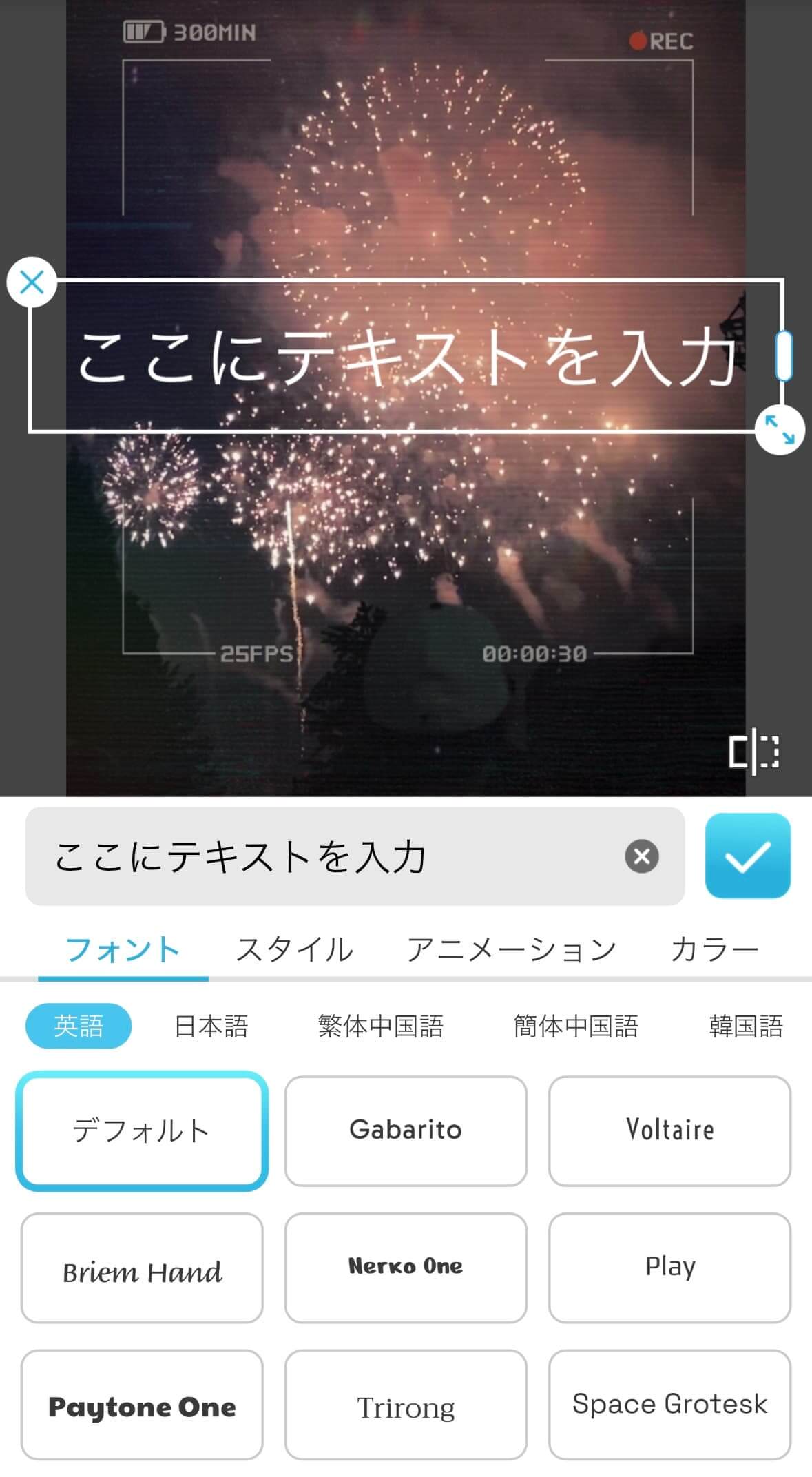The height and width of the screenshot is (1477, 812).
Task: Remove the text box using the X icon
Action: pos(30,281)
